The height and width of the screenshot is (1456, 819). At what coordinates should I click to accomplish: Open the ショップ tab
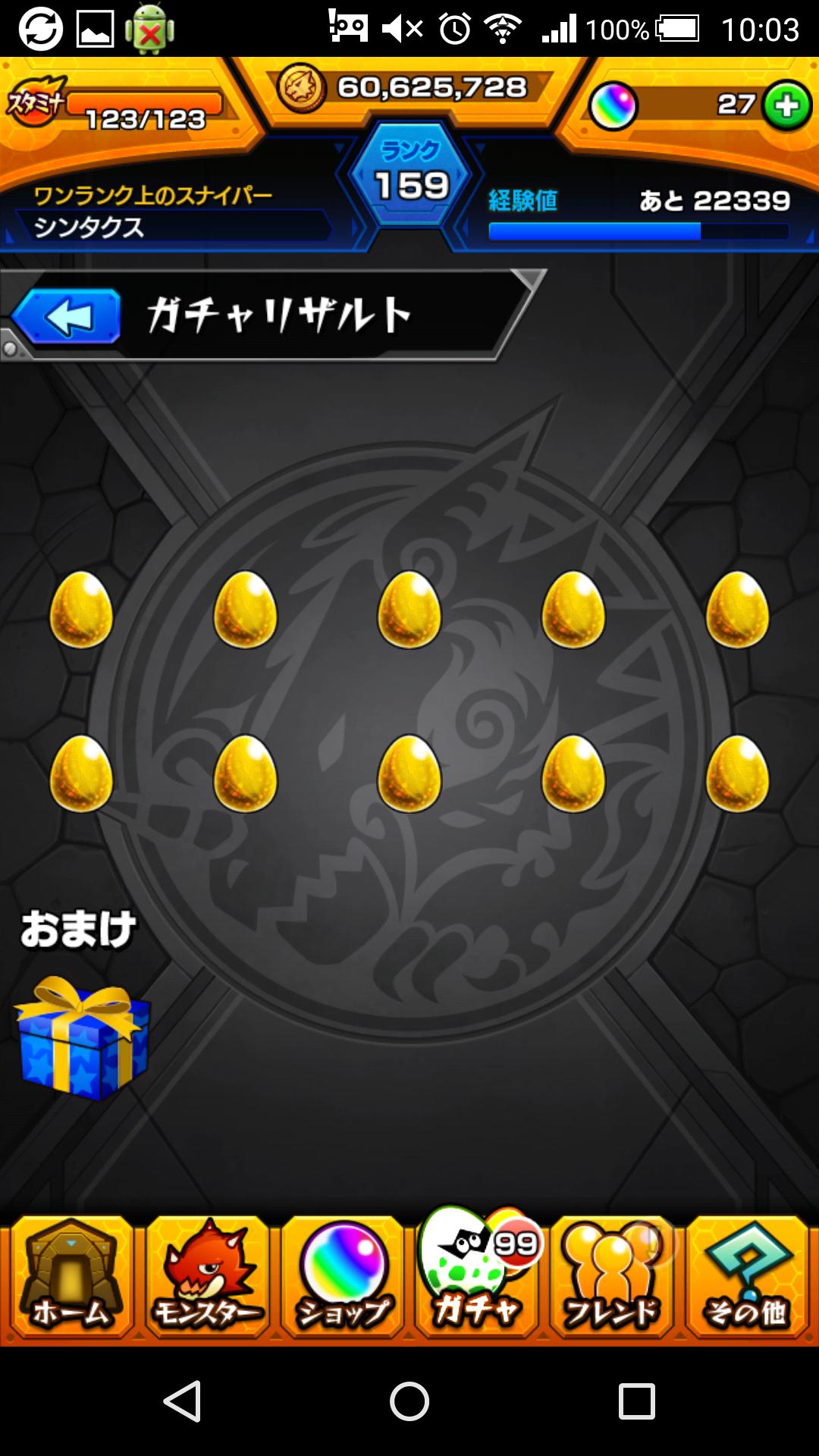343,1278
